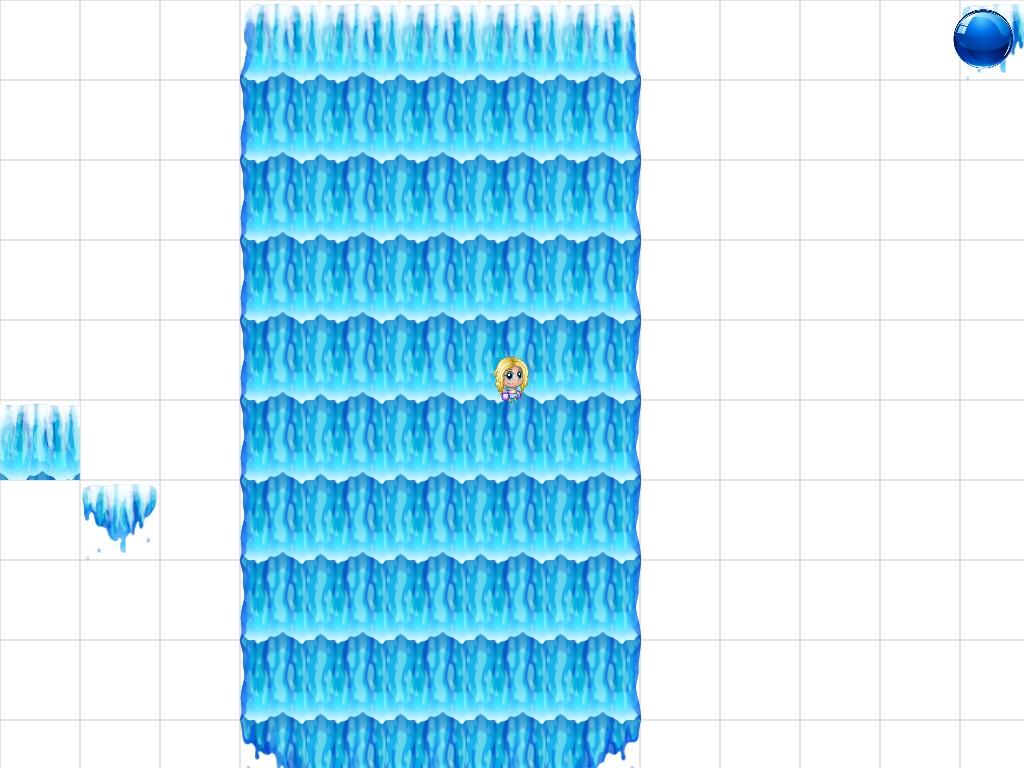1024x768 pixels.
Task: Tap the glossy blue orb button
Action: [983, 39]
